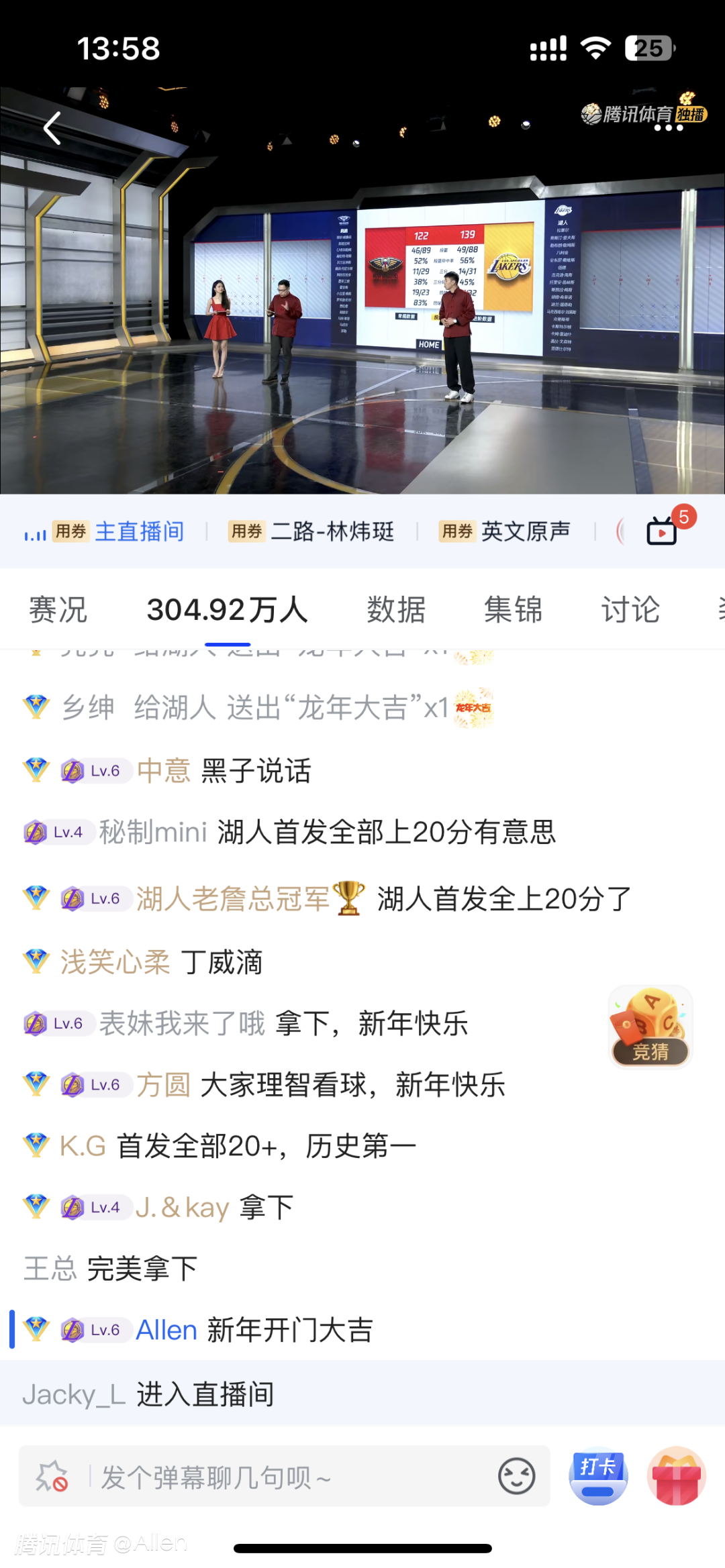The image size is (725, 1568).
Task: Switch to the 英文原声 audio stream
Action: 525,531
